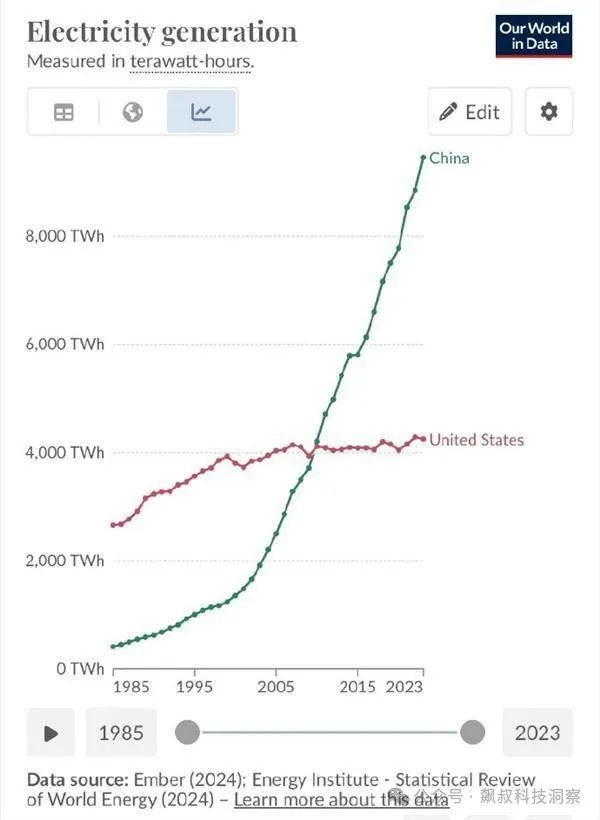Play the timeline animation
This screenshot has width=600, height=820.
coord(51,733)
